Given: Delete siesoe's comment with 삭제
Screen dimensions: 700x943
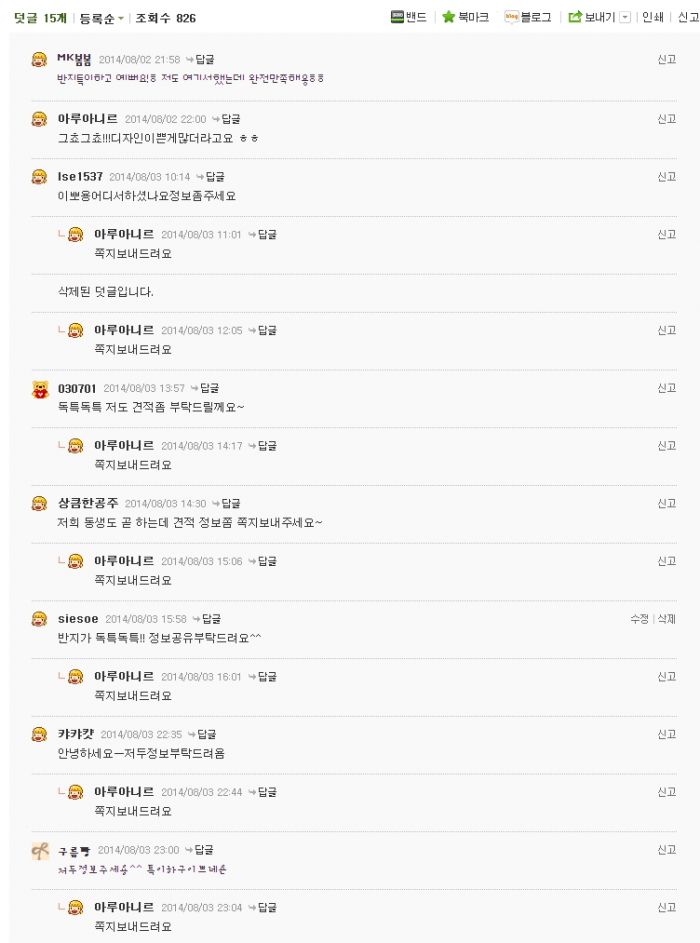Looking at the screenshot, I should pos(667,619).
